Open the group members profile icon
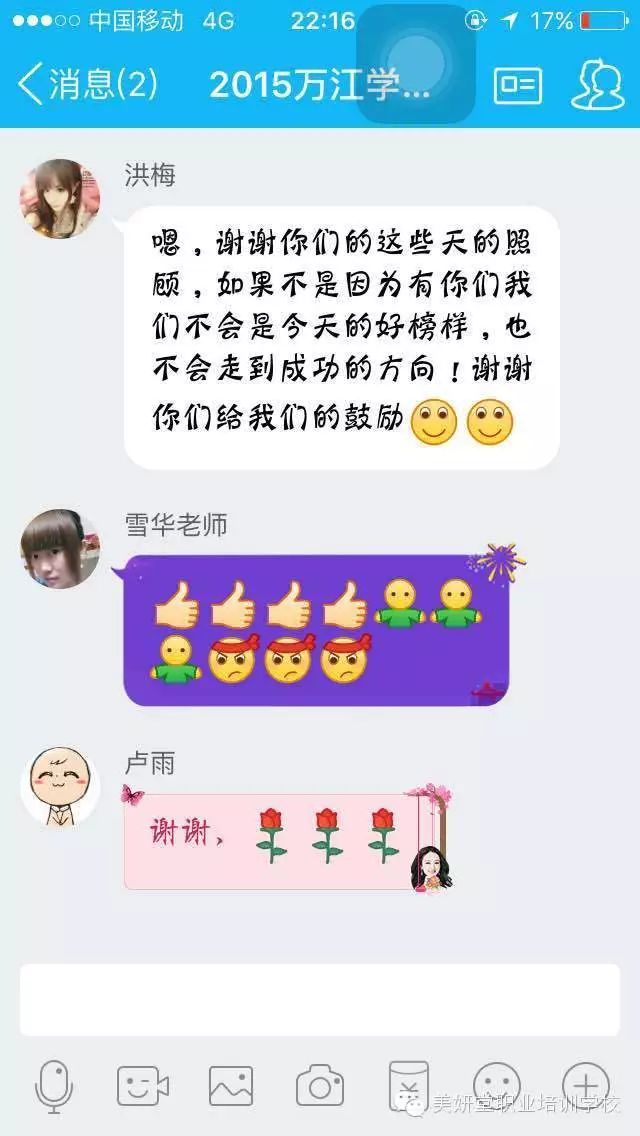 tap(598, 85)
